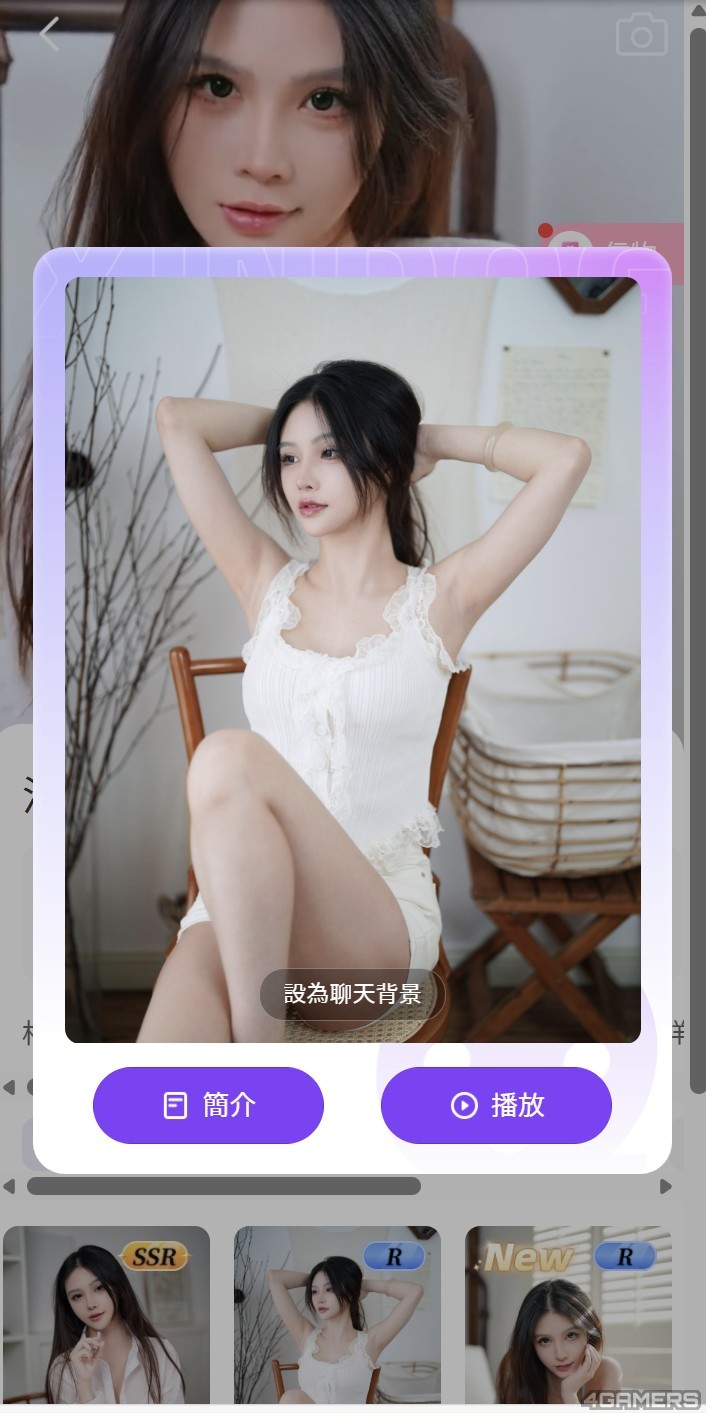This screenshot has height=1413, width=706.
Task: Open the SSR card thumbnail
Action: click(x=106, y=1320)
